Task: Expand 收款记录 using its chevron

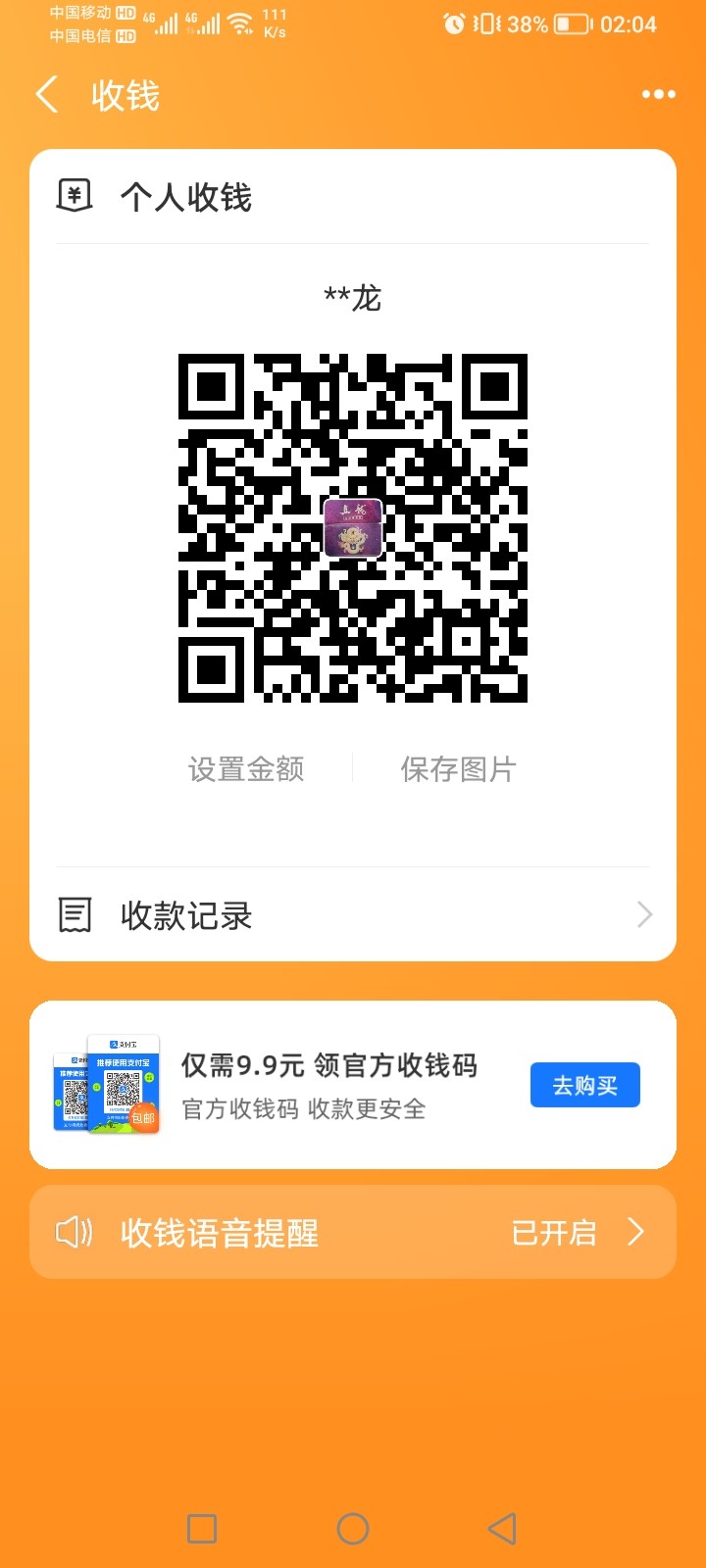Action: 644,914
